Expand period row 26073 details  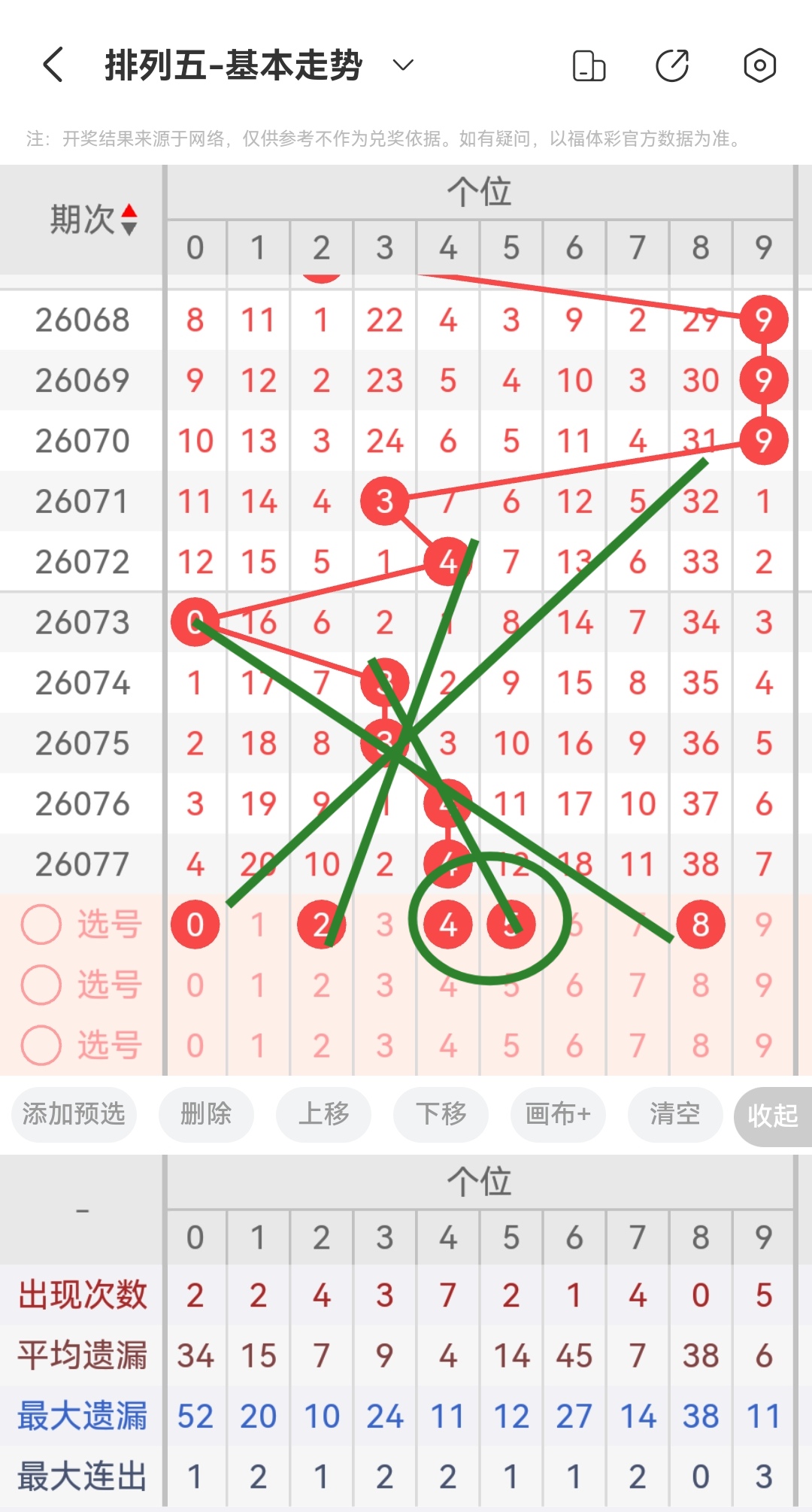click(80, 622)
